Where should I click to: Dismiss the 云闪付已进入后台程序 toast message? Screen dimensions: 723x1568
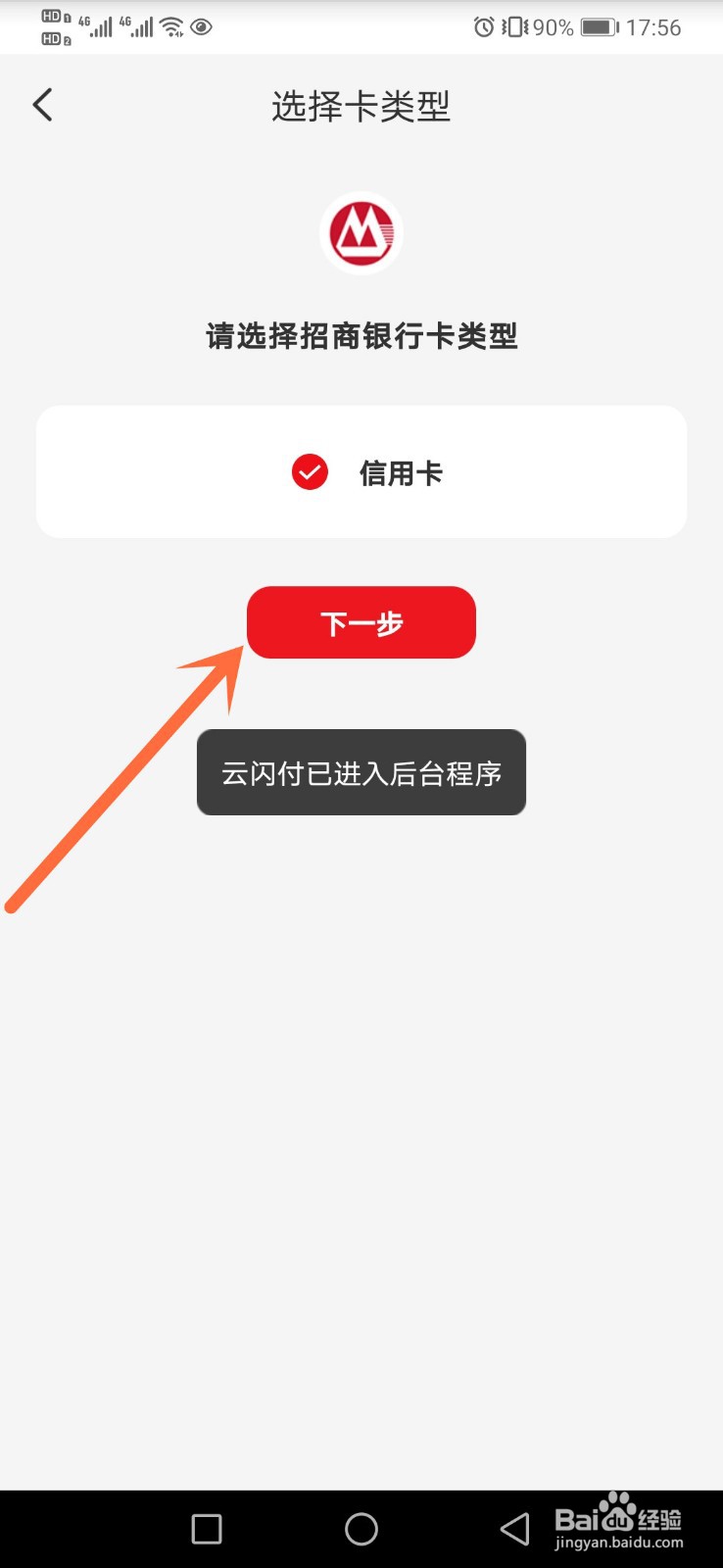click(x=361, y=772)
